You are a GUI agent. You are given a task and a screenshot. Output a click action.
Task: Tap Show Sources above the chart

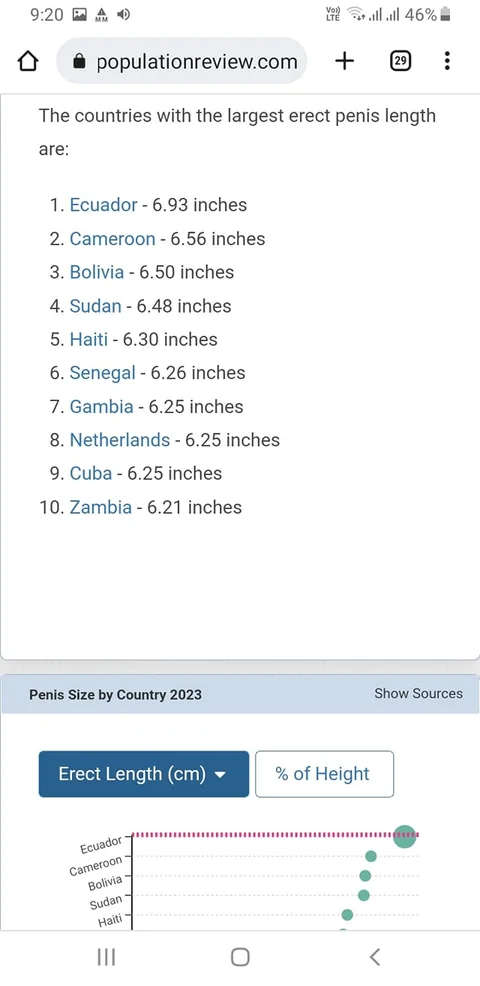pos(418,694)
